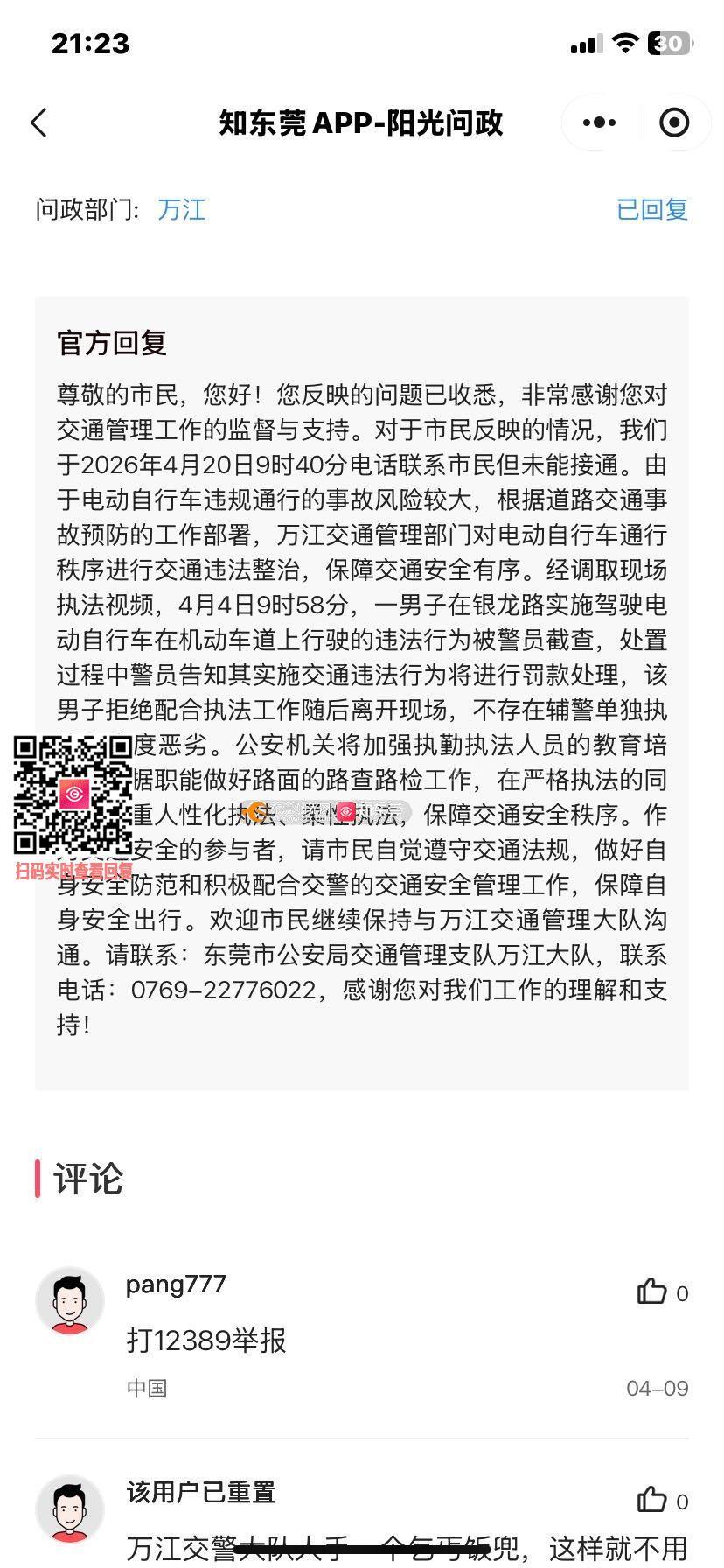Open pang777's profile avatar

point(70,1301)
